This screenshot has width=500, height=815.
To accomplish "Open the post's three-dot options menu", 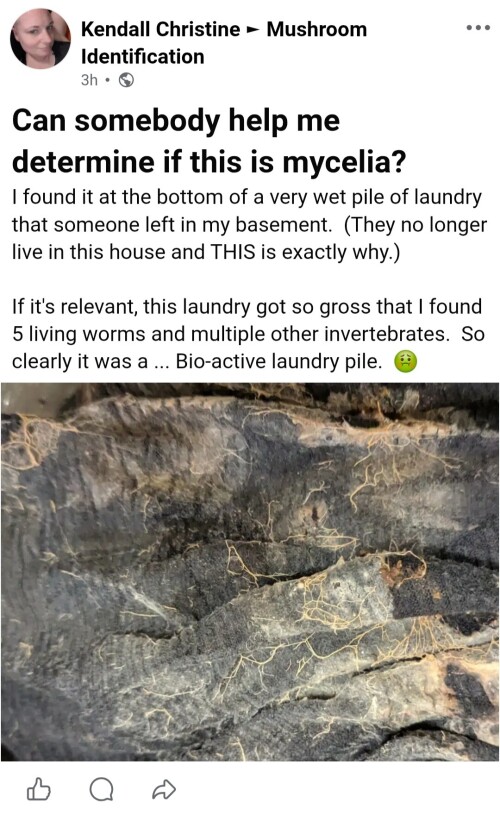I will pos(478,28).
